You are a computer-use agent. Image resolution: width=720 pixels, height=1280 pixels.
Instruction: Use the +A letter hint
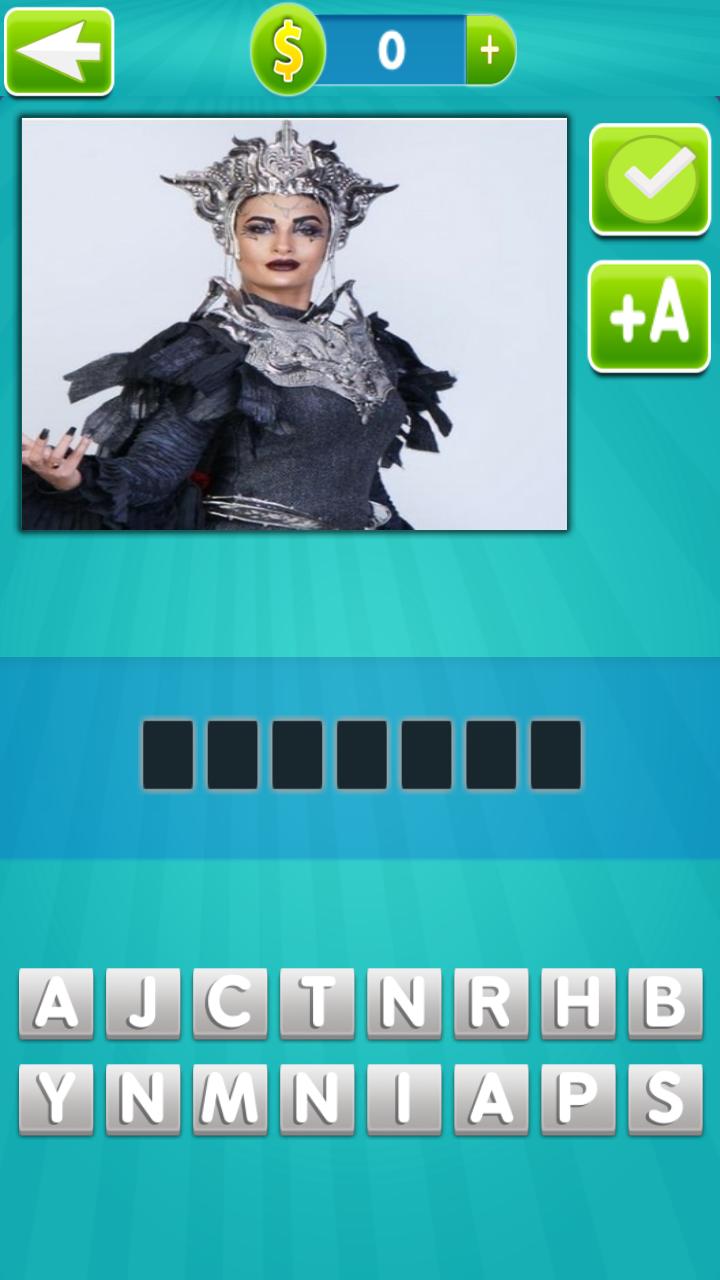coord(649,317)
